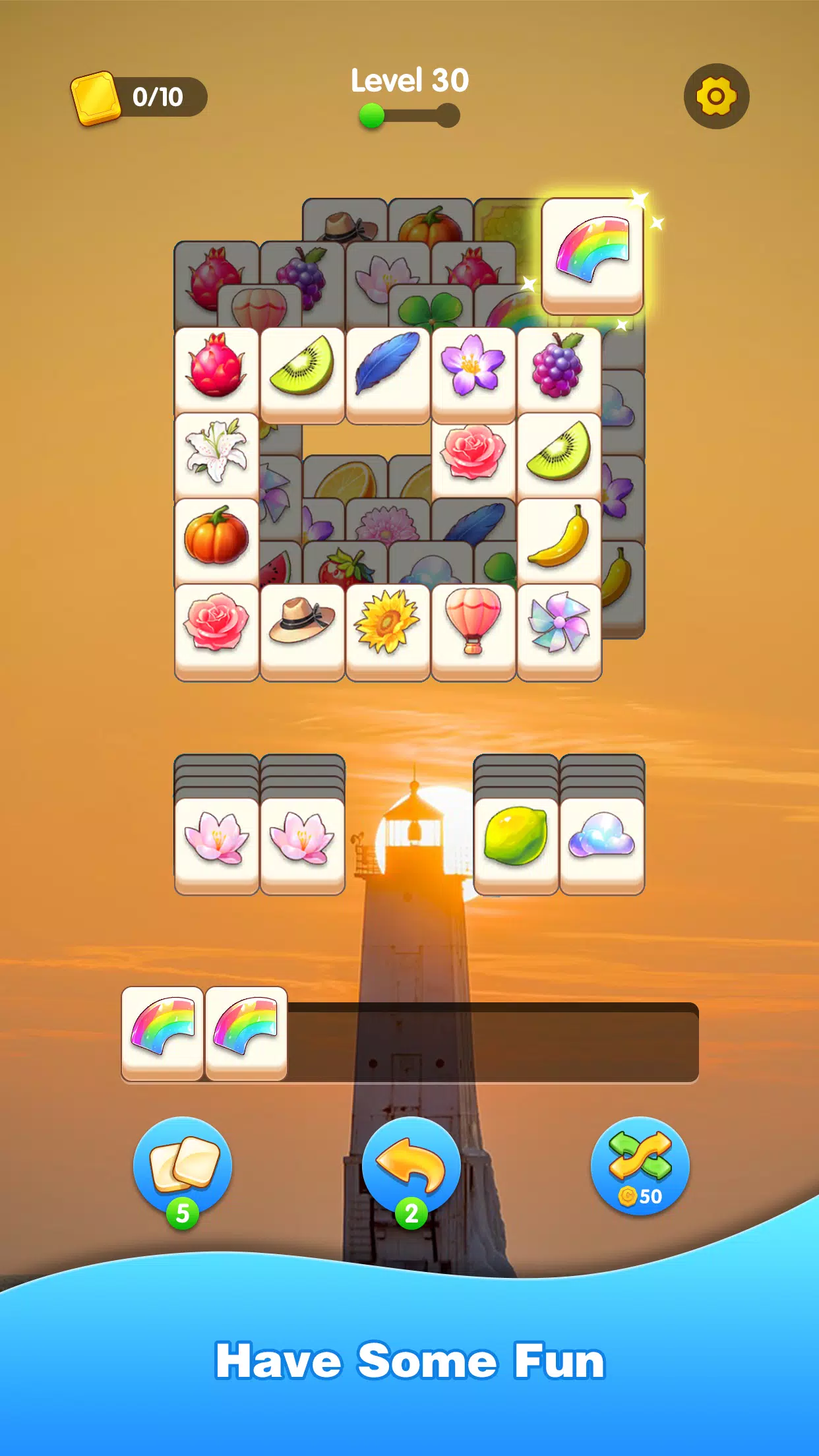
Task: Shuffle the tiles for 50 coins
Action: [x=640, y=1166]
